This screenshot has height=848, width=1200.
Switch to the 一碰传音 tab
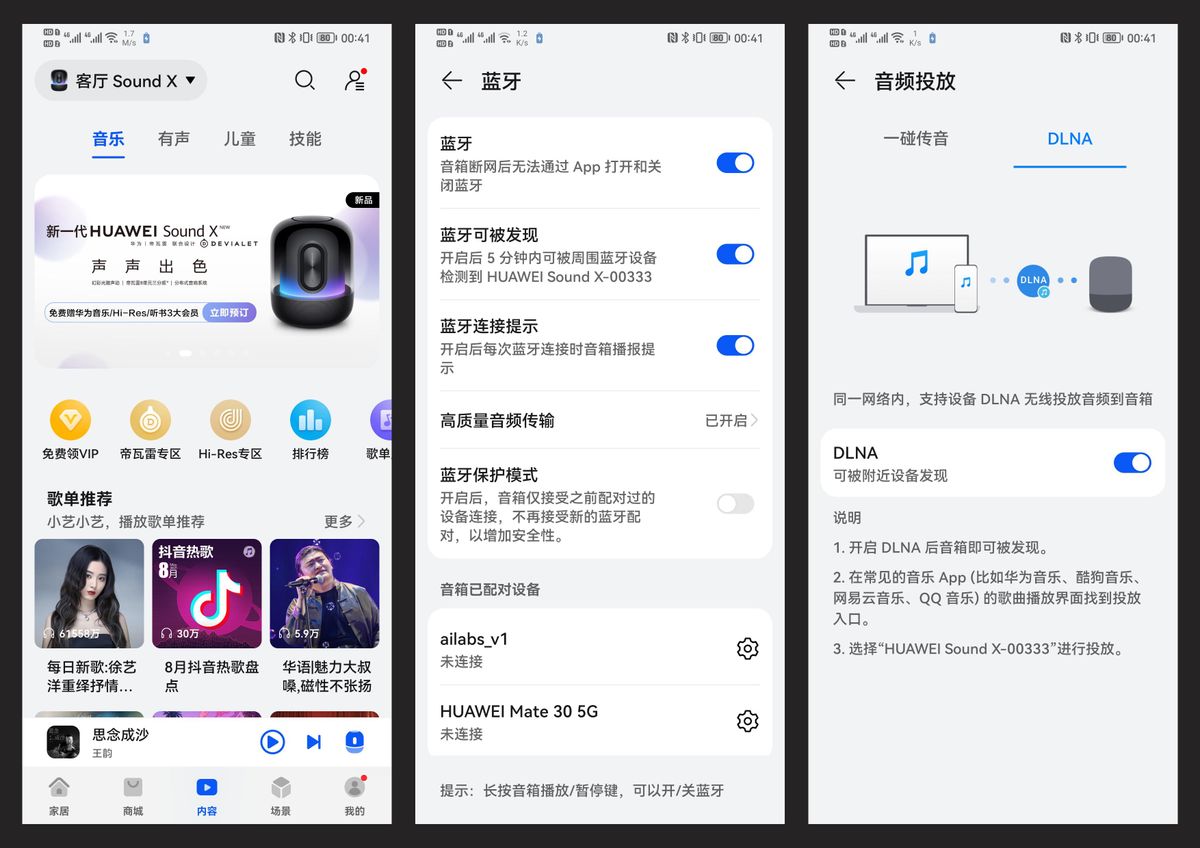pyautogui.click(x=915, y=139)
